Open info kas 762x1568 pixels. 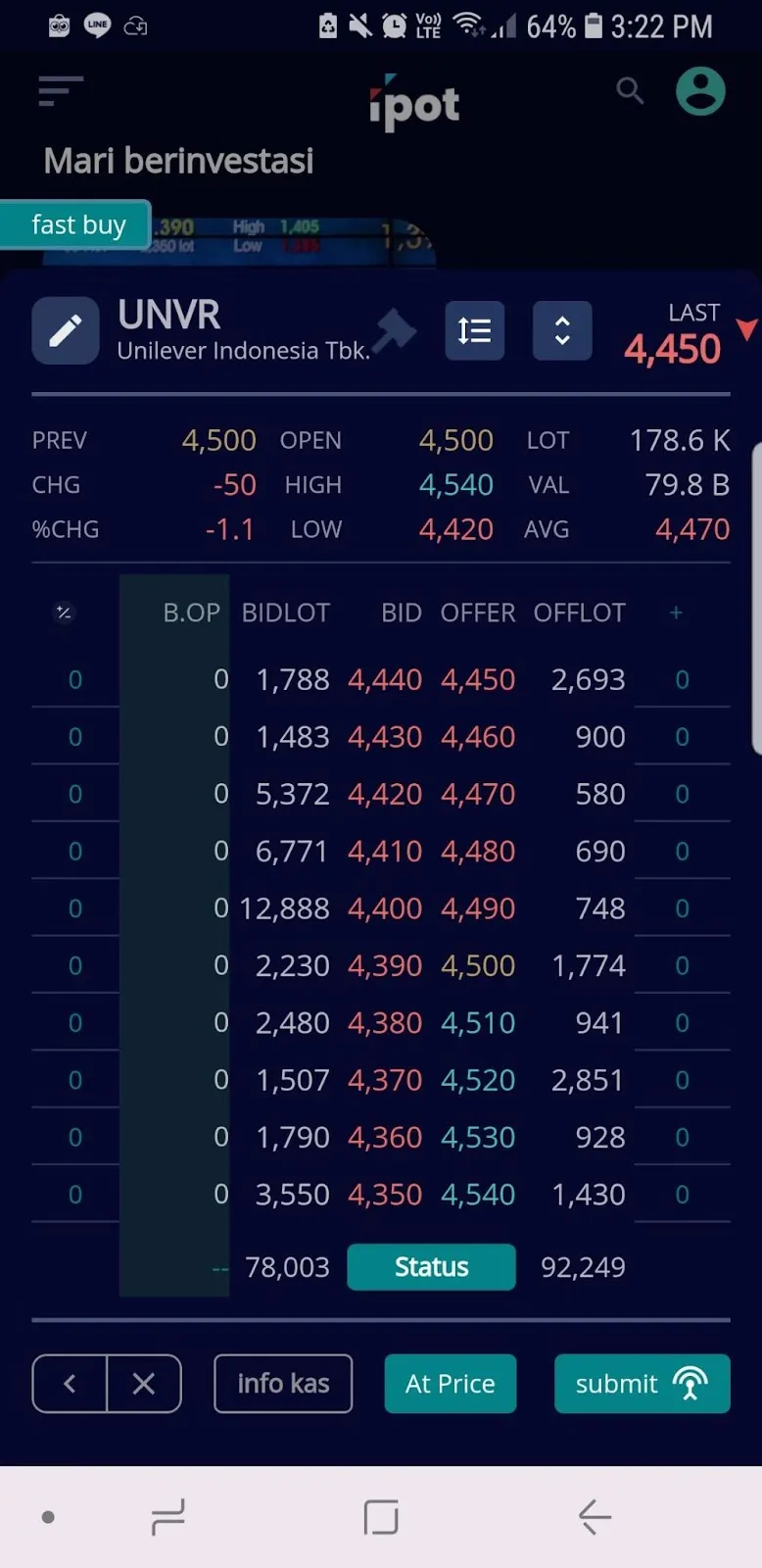(283, 1384)
